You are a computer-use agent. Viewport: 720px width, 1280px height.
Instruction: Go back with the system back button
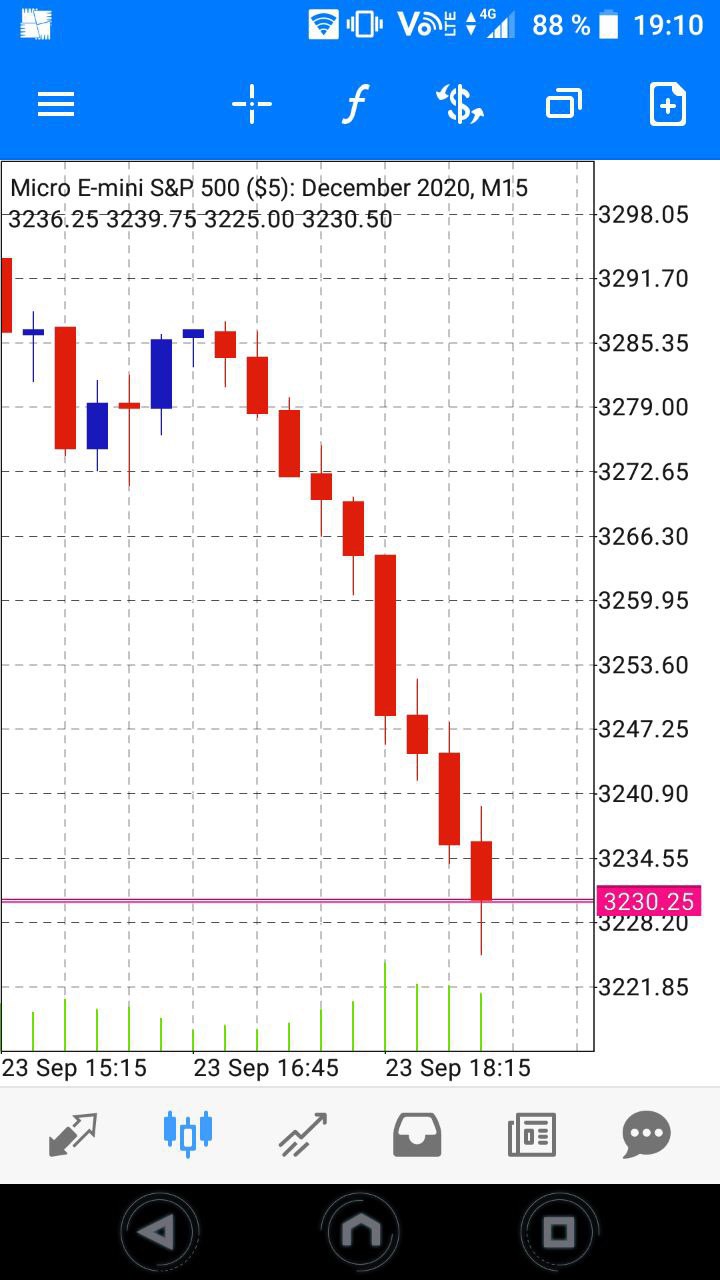159,1231
